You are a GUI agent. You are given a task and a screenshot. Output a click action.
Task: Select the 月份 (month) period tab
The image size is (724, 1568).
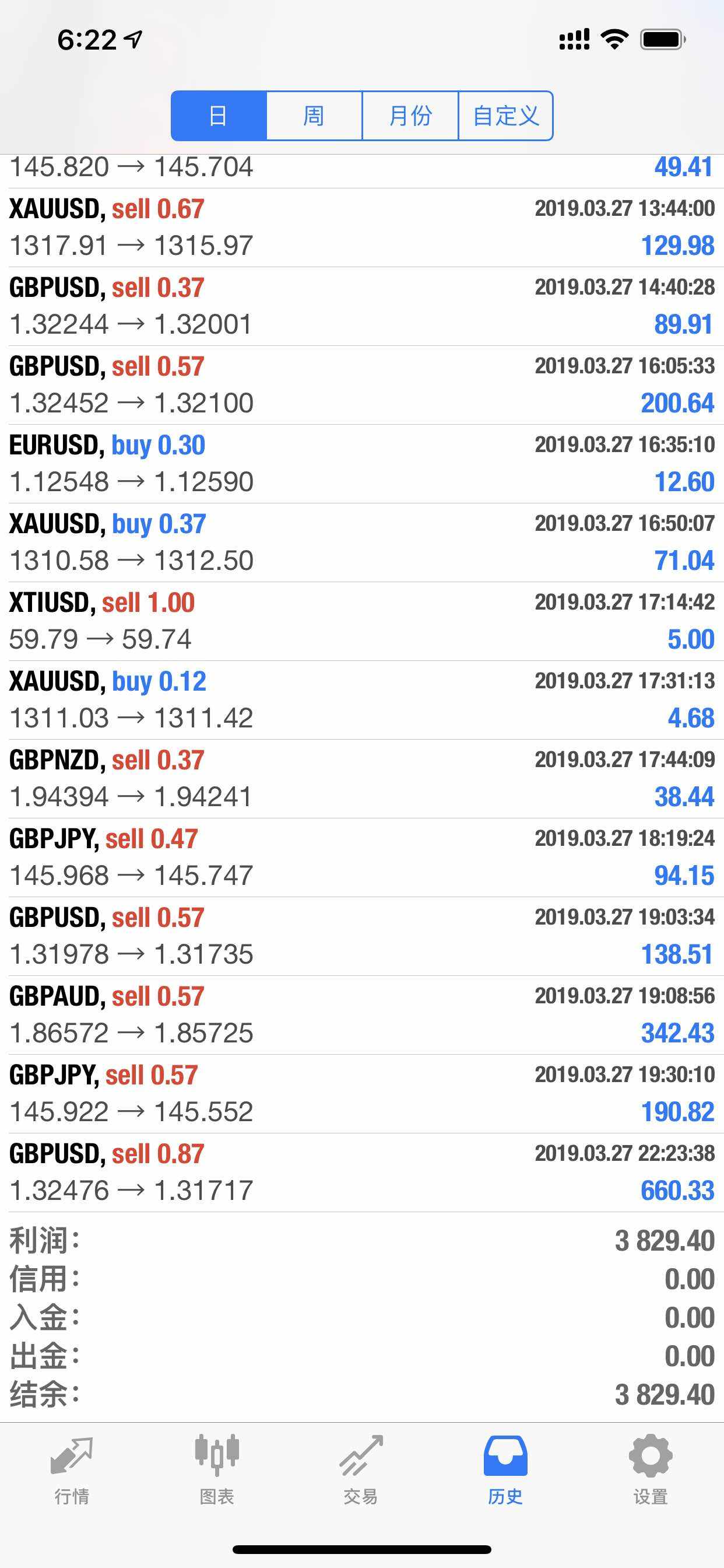[410, 116]
